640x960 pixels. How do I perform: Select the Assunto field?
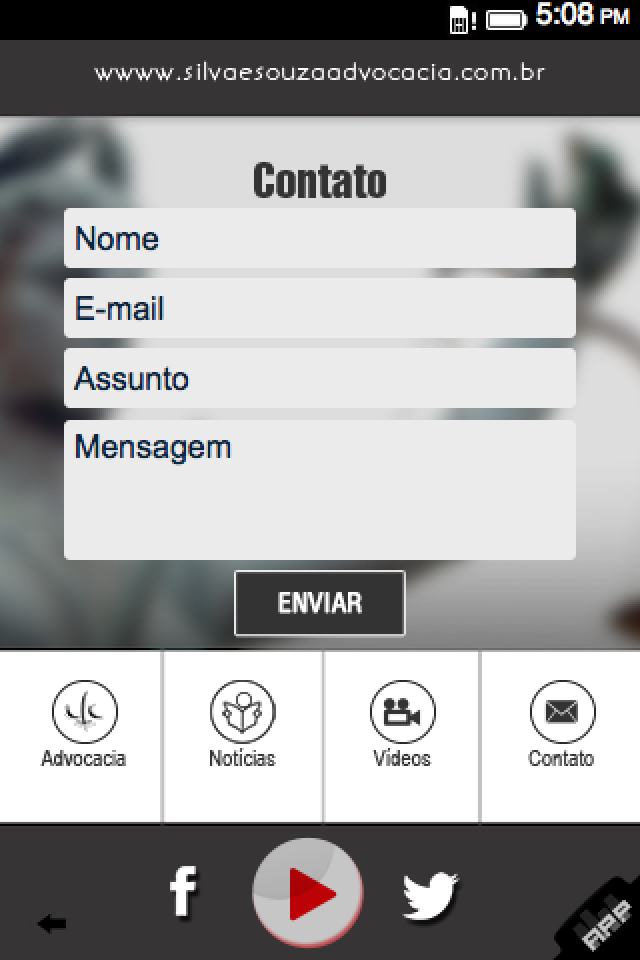tap(320, 378)
